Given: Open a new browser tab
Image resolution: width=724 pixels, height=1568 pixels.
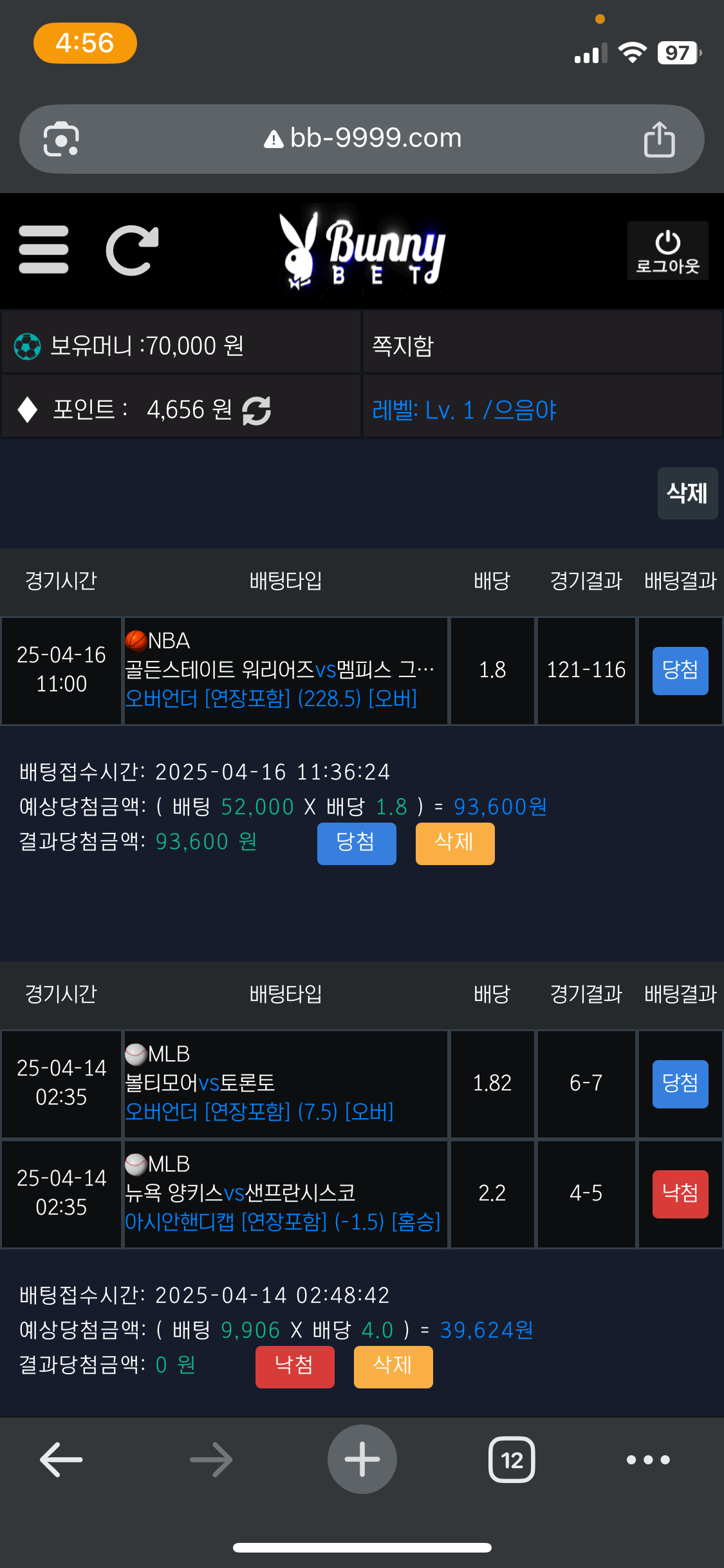Looking at the screenshot, I should pos(362,1459).
